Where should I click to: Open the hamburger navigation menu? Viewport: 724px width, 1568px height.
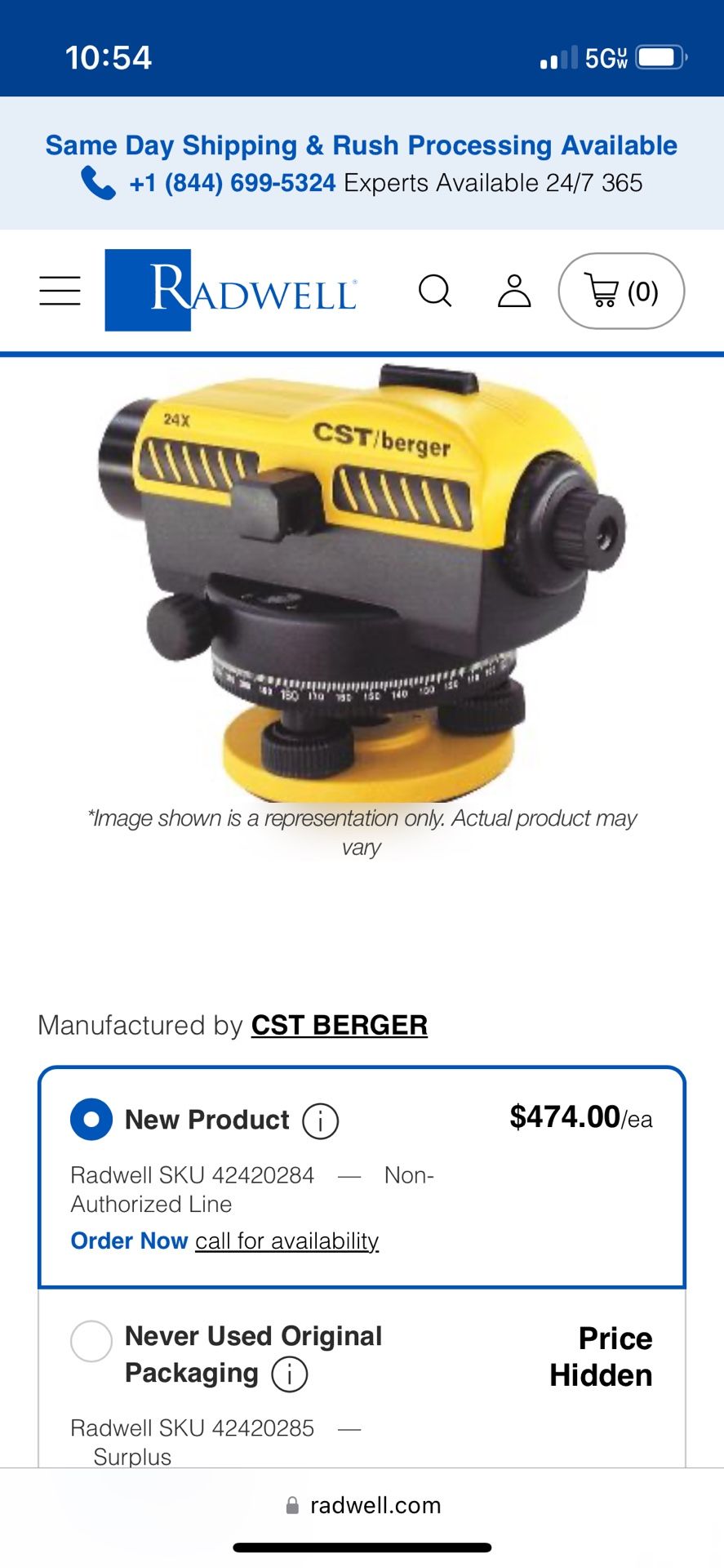(58, 291)
